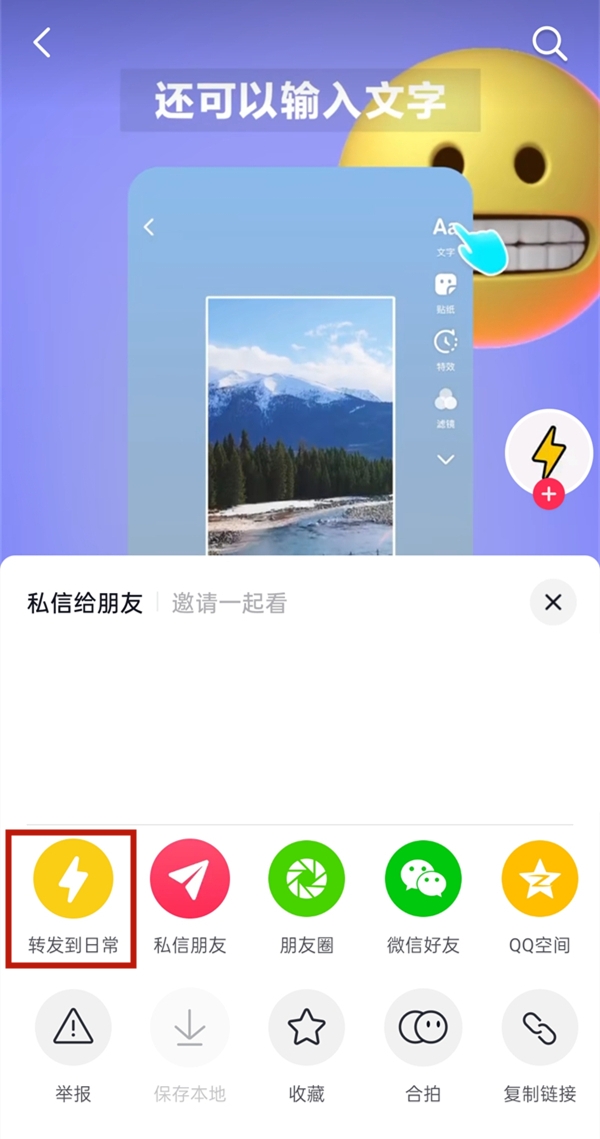Switch to 邀请一起看 tab
This screenshot has height=1139, width=600.
tap(229, 603)
